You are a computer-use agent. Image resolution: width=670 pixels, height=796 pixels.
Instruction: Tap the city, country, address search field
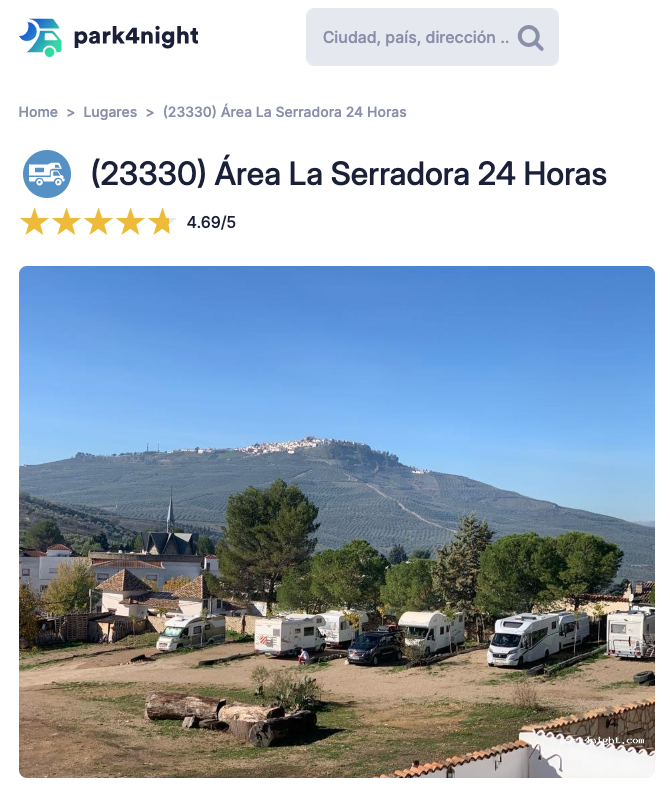414,38
